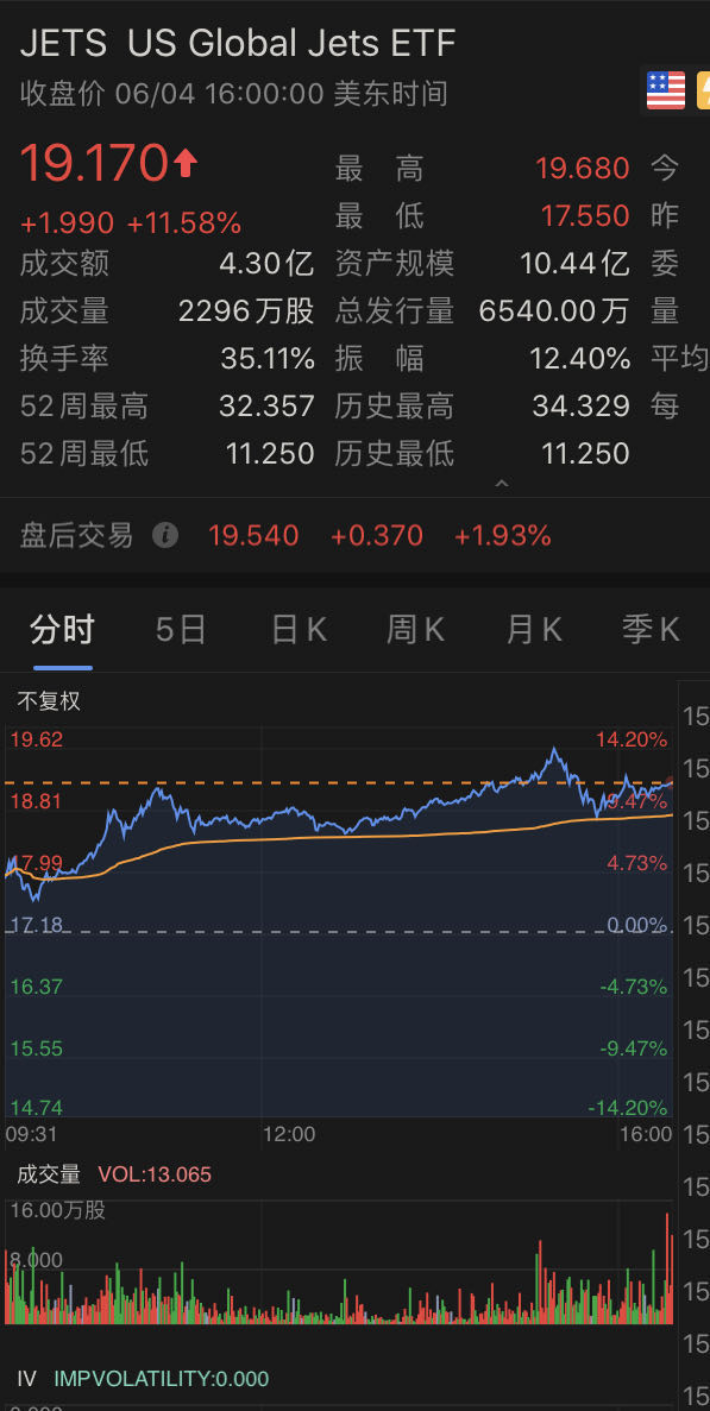Tap the IV indicator label

pos(27,1379)
